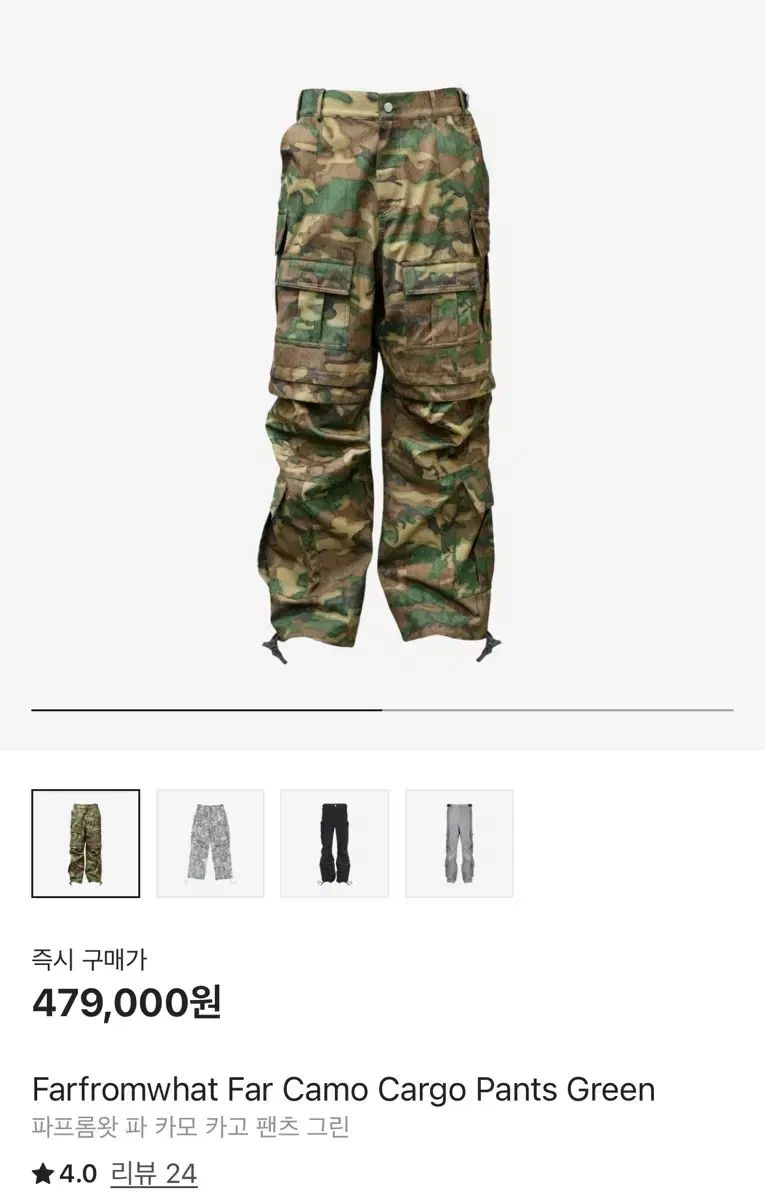The image size is (765, 1200).
Task: Select the gray cargo pants thumbnail
Action: click(459, 843)
